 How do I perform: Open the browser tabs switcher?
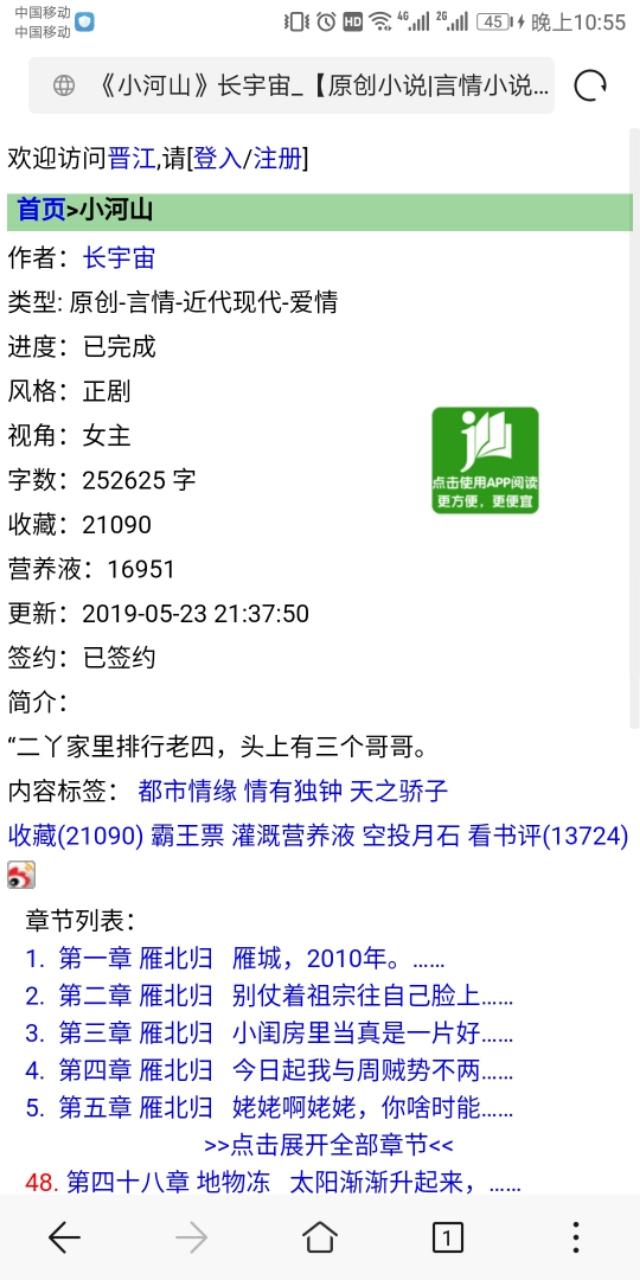pyautogui.click(x=447, y=1238)
